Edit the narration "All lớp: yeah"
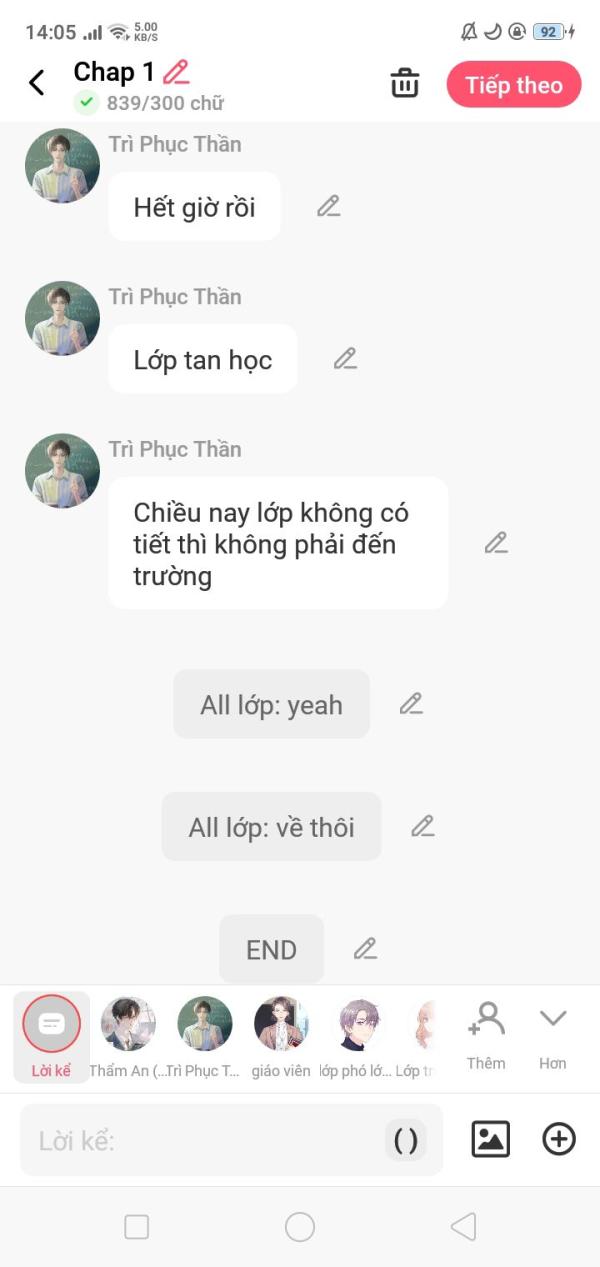Screen dimensions: 600x1267 411,704
